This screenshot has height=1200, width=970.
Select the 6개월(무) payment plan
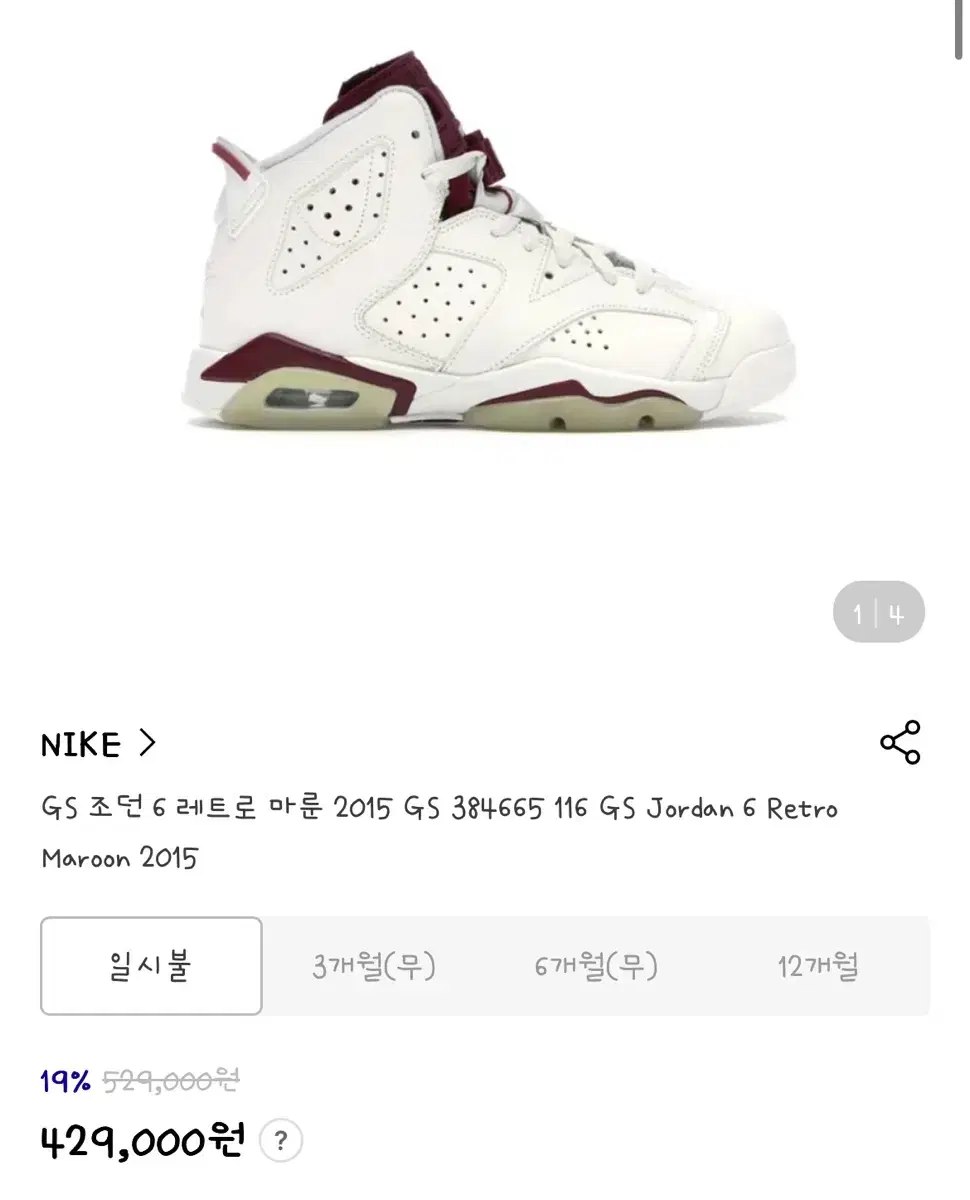click(x=596, y=966)
